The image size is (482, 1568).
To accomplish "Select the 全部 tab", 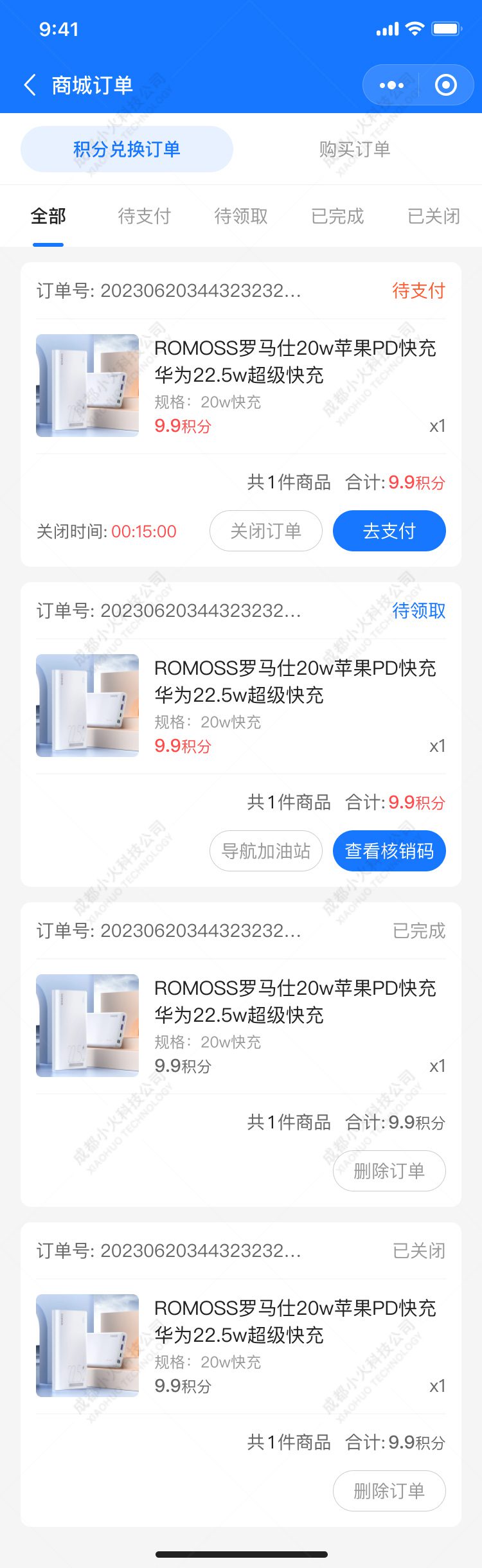I will 48,216.
